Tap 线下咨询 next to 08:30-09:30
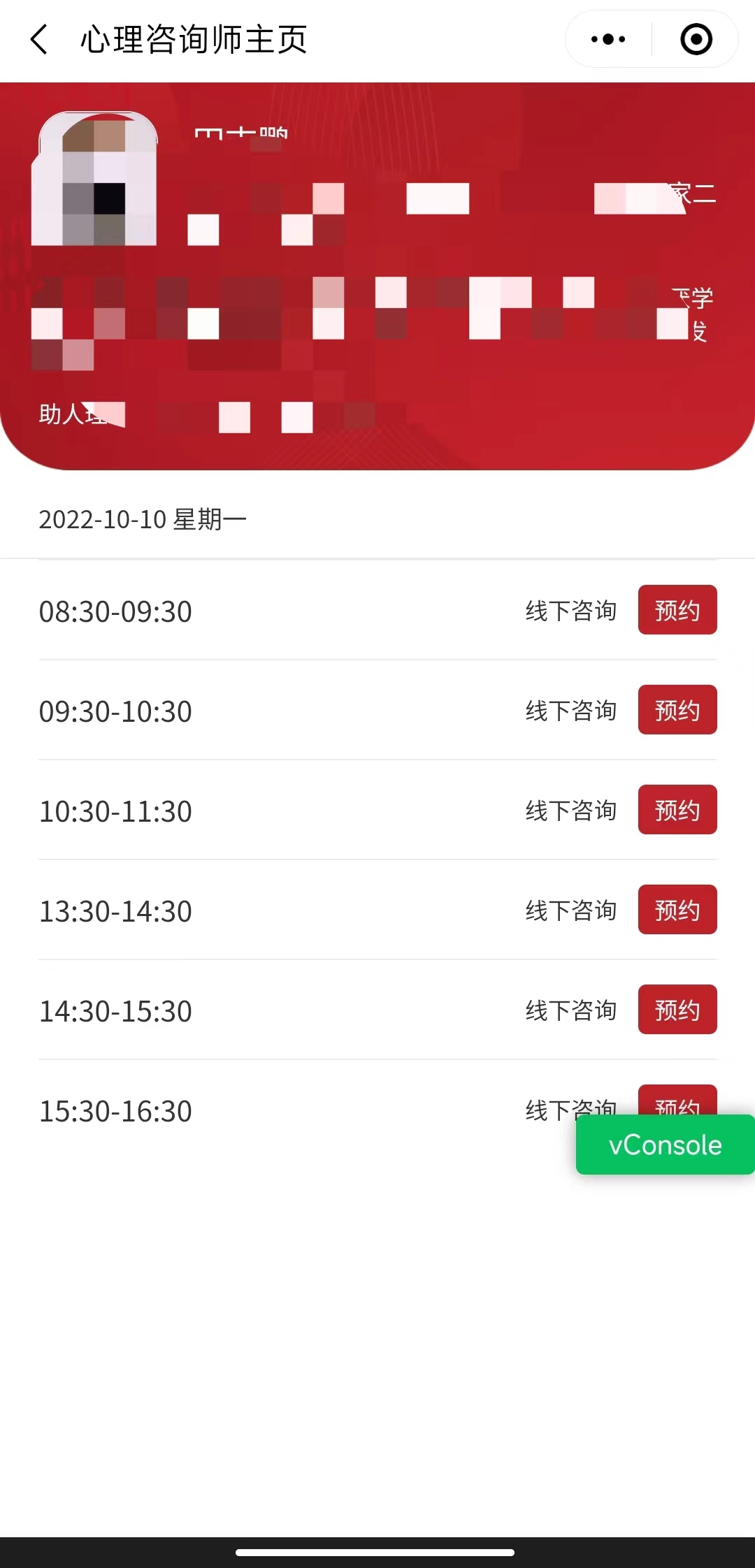Screen dimensions: 755x1568 point(570,610)
